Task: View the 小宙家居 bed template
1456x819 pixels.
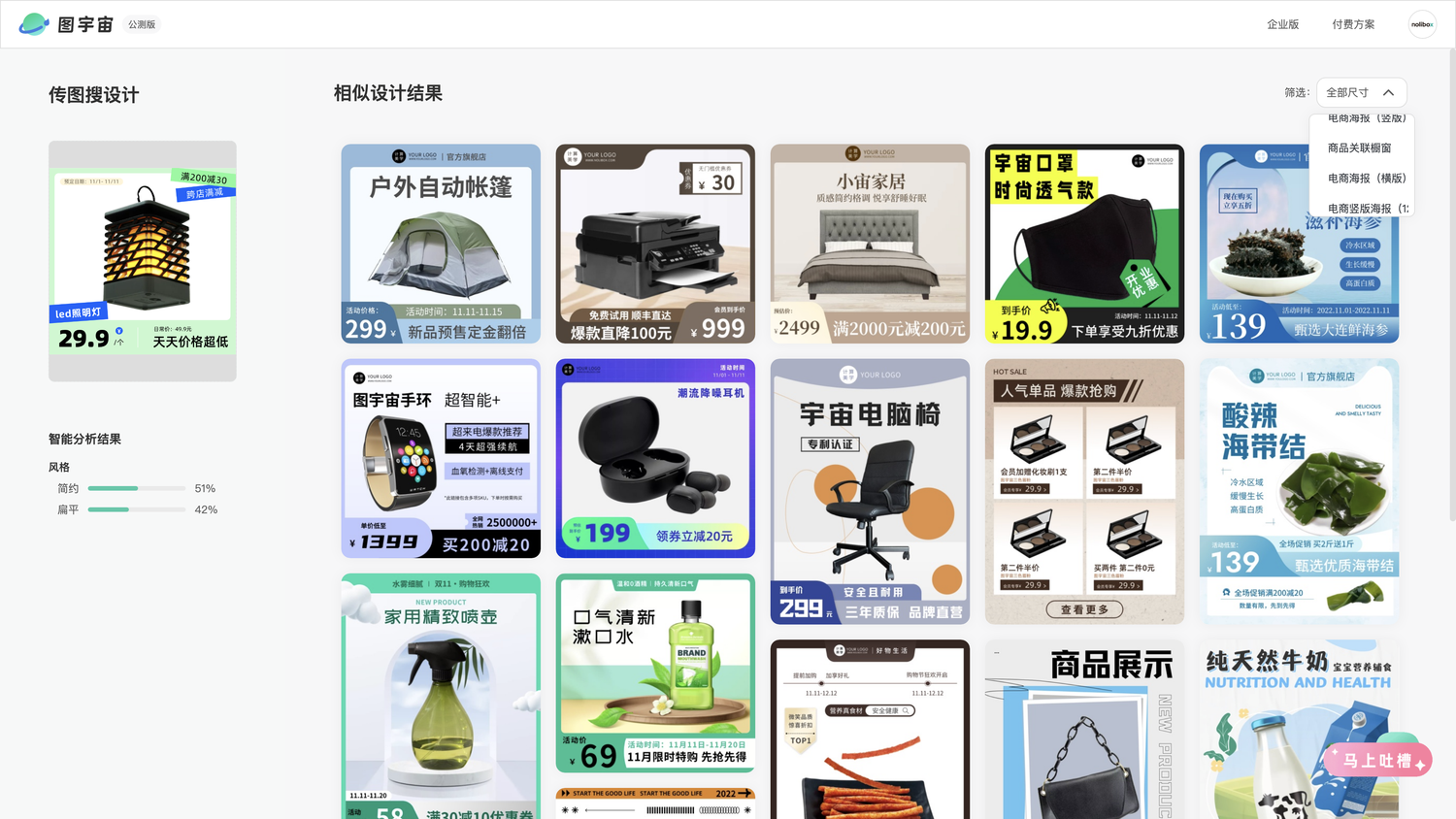Action: click(x=870, y=244)
